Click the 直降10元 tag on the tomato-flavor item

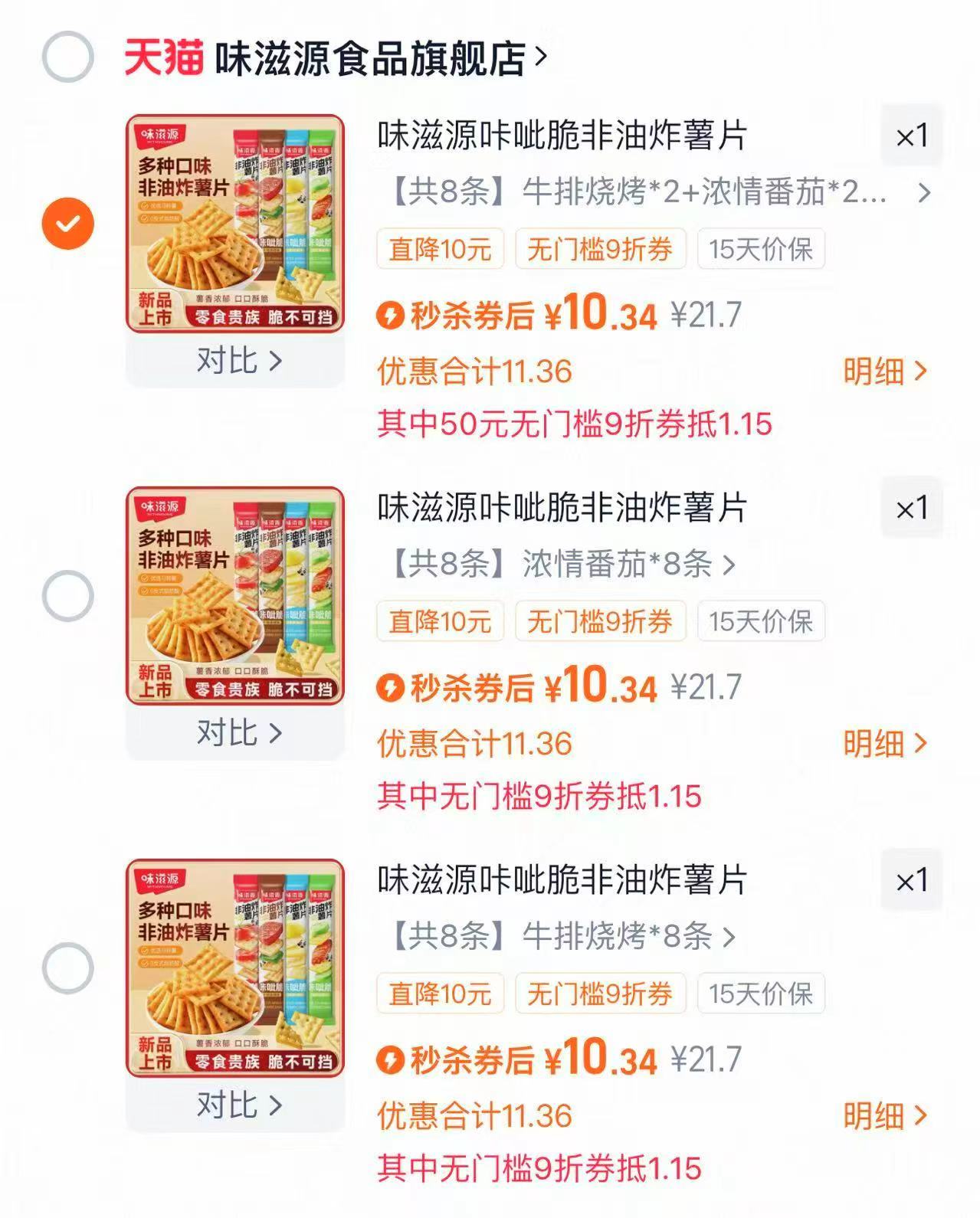click(440, 622)
